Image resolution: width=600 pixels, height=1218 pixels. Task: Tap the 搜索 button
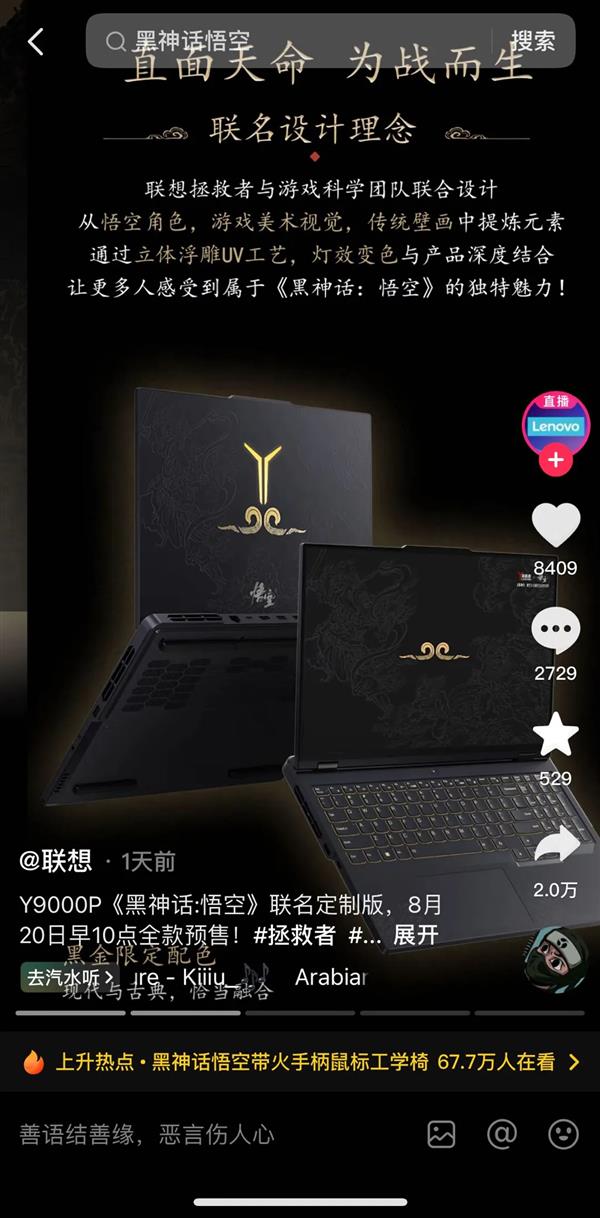click(x=533, y=41)
